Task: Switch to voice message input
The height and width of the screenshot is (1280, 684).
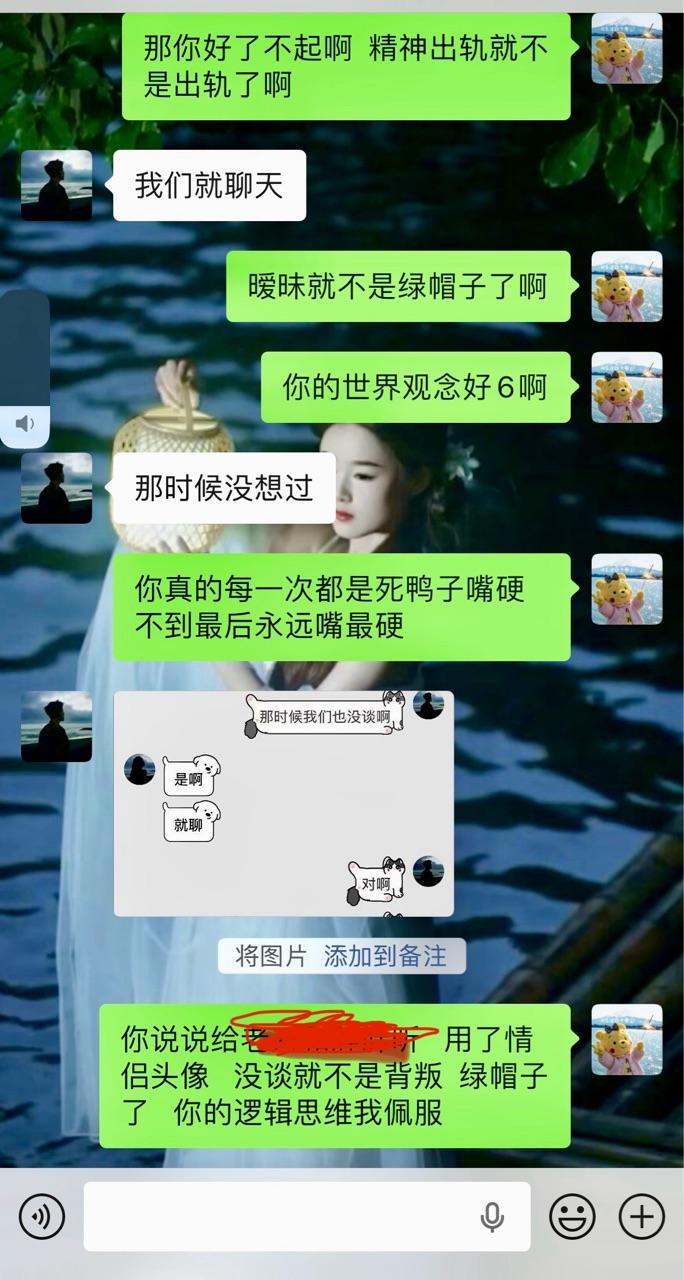Action: 42,1216
